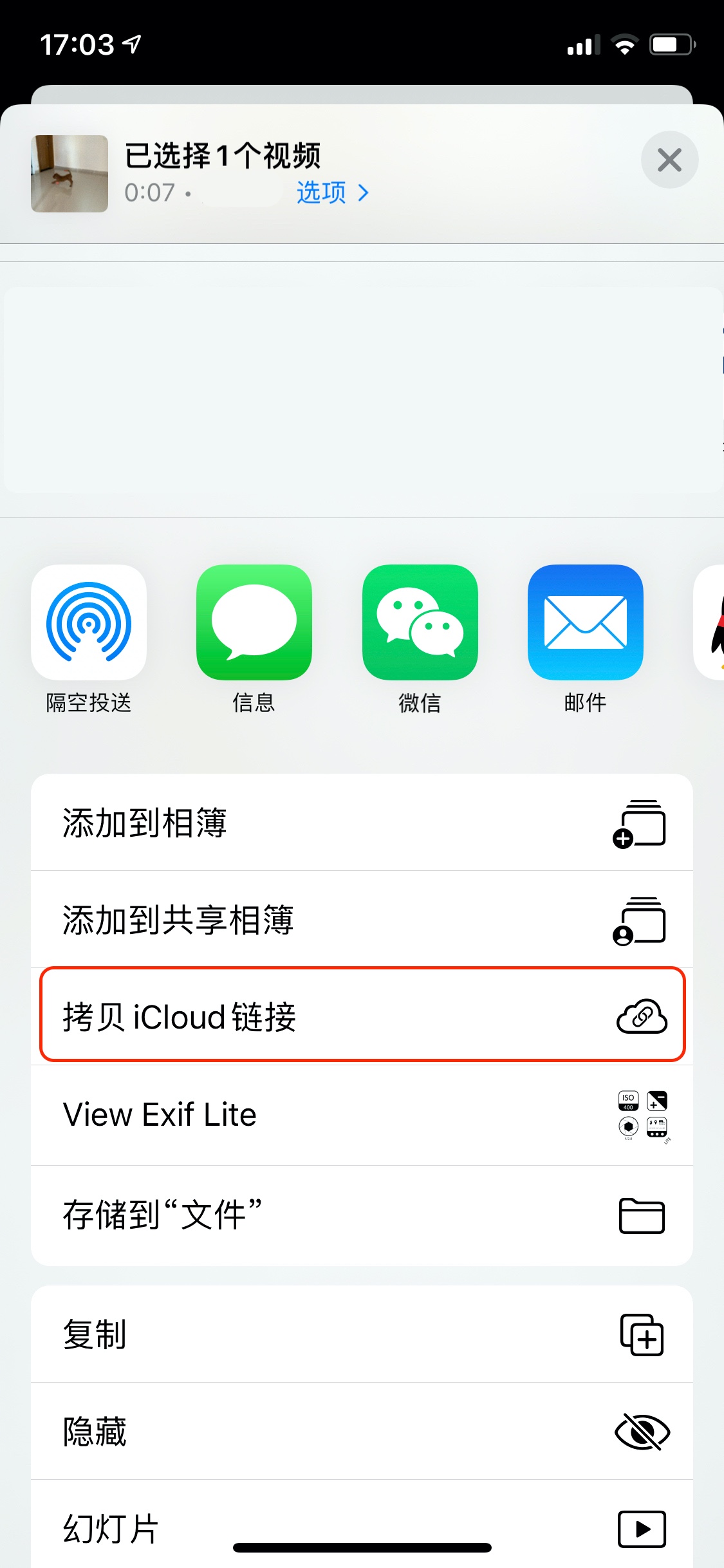This screenshot has height=1568, width=724.
Task: Choose 添加到共享相簿
Action: (x=362, y=919)
